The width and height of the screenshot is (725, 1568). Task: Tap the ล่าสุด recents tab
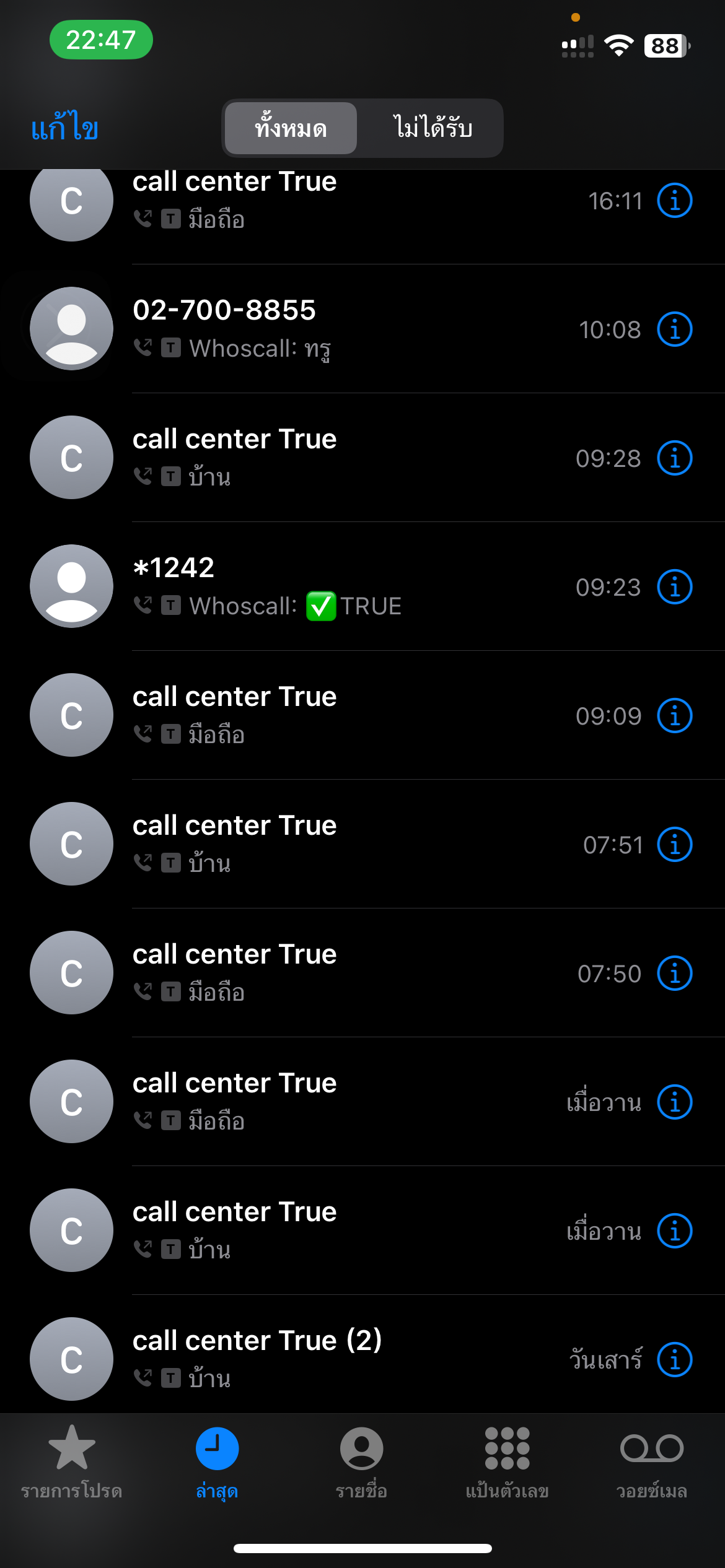pos(217,1463)
